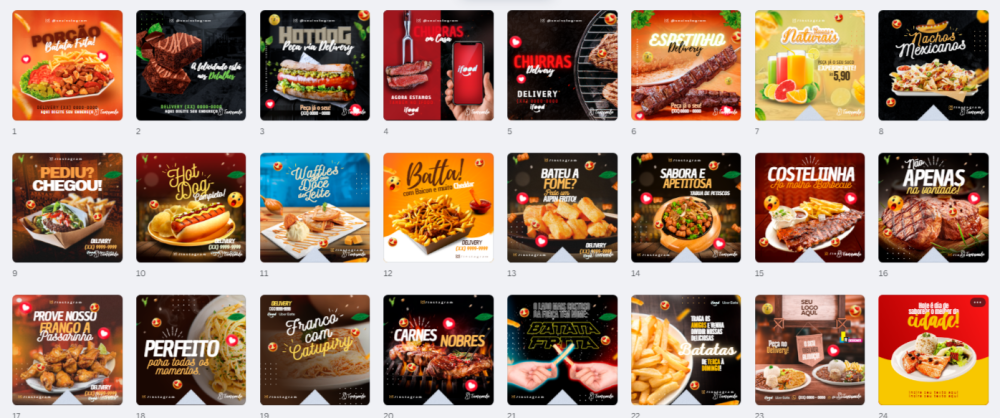Open the Waffles Doce de Leite page
1000x418 pixels.
point(314,208)
